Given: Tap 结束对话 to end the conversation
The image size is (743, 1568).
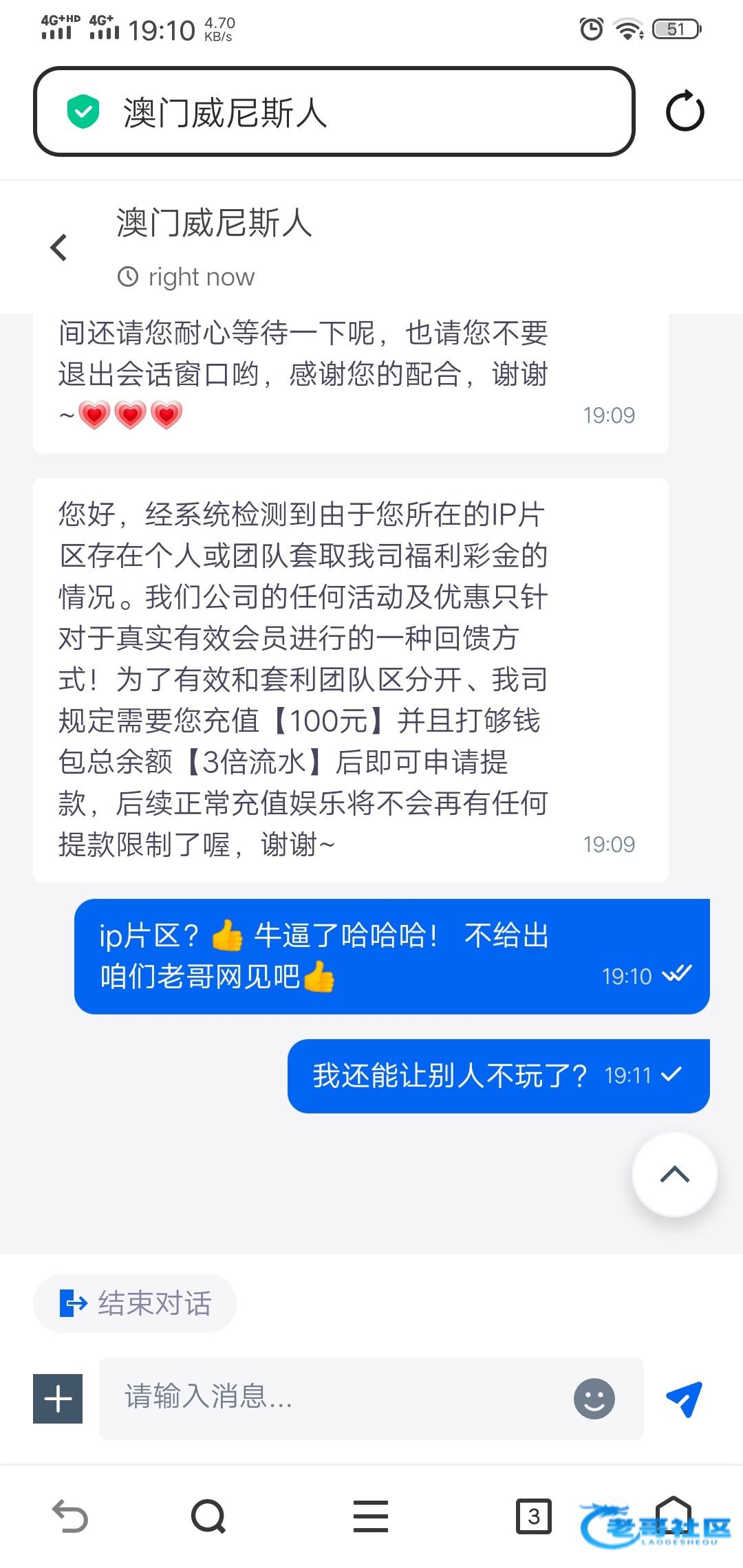Looking at the screenshot, I should click(135, 1303).
